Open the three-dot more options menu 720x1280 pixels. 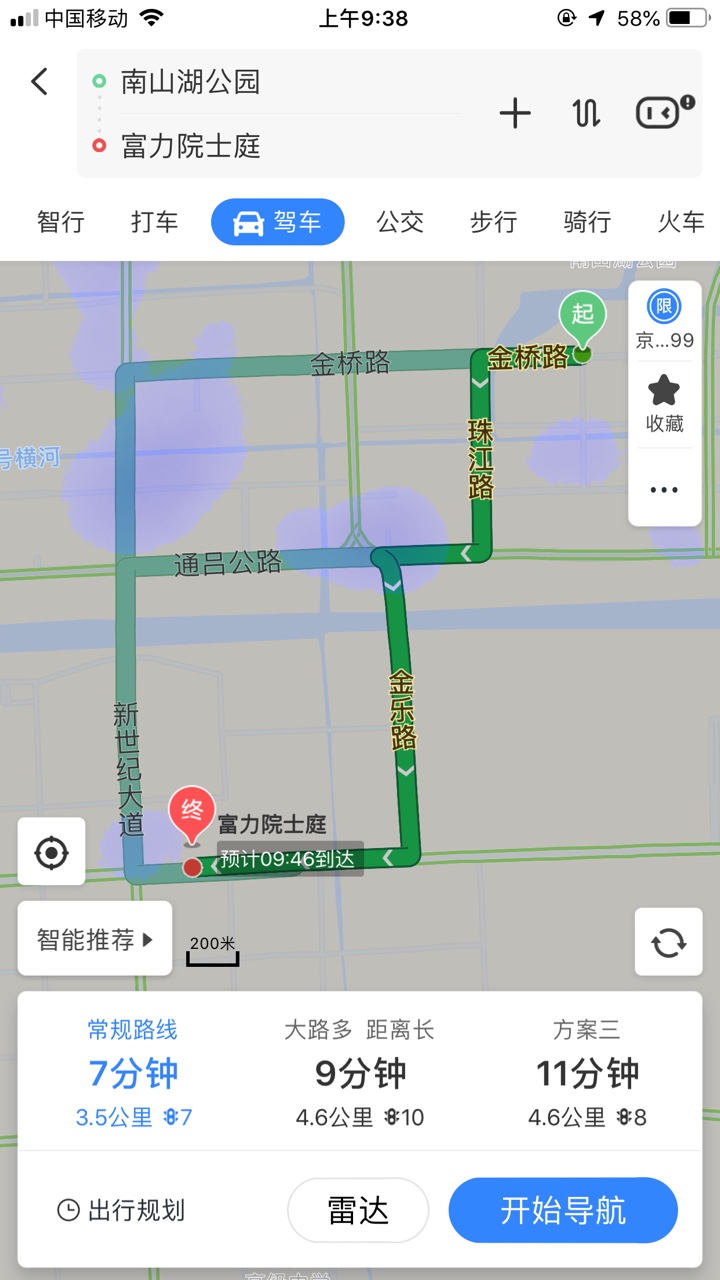tap(664, 490)
